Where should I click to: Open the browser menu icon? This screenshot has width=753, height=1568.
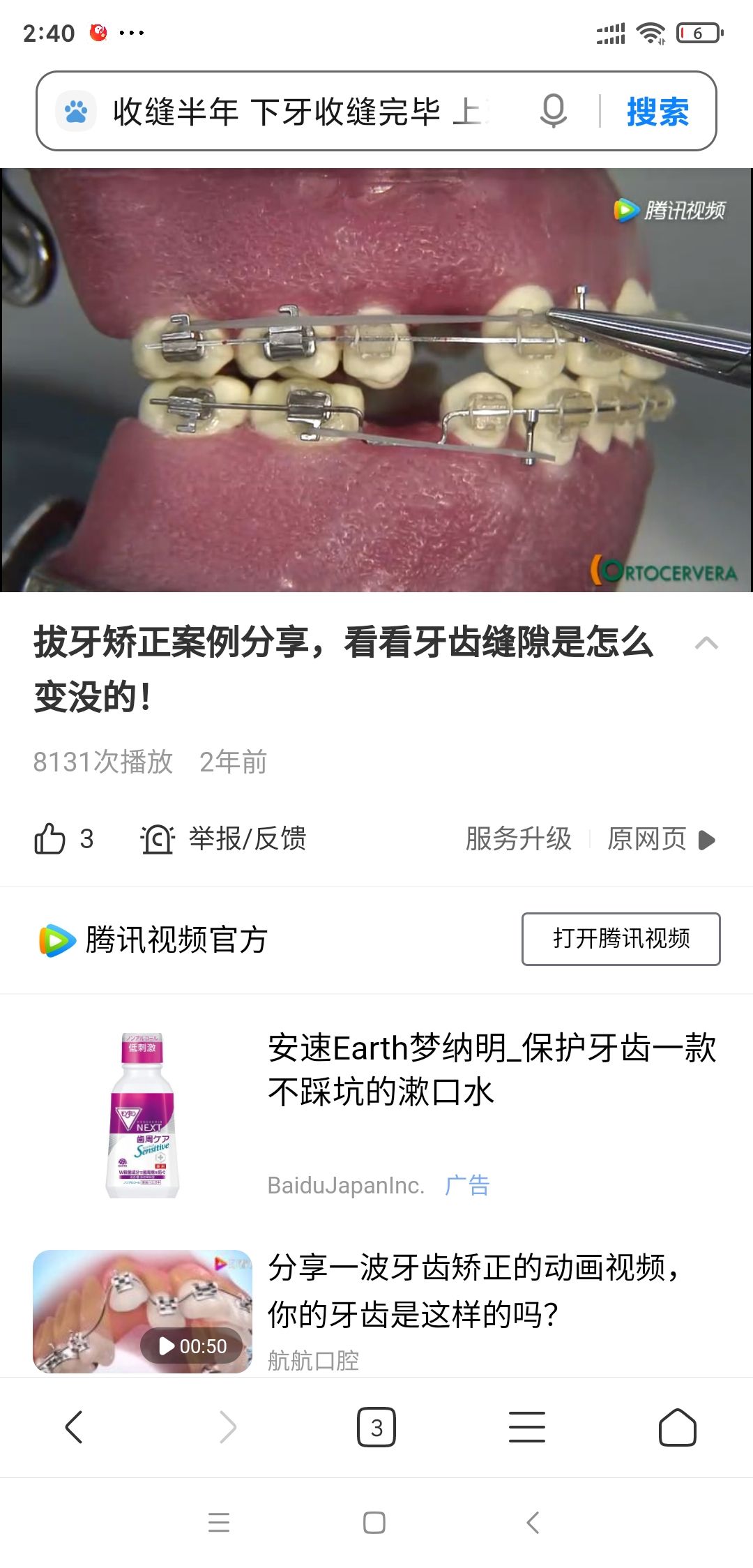[526, 1427]
